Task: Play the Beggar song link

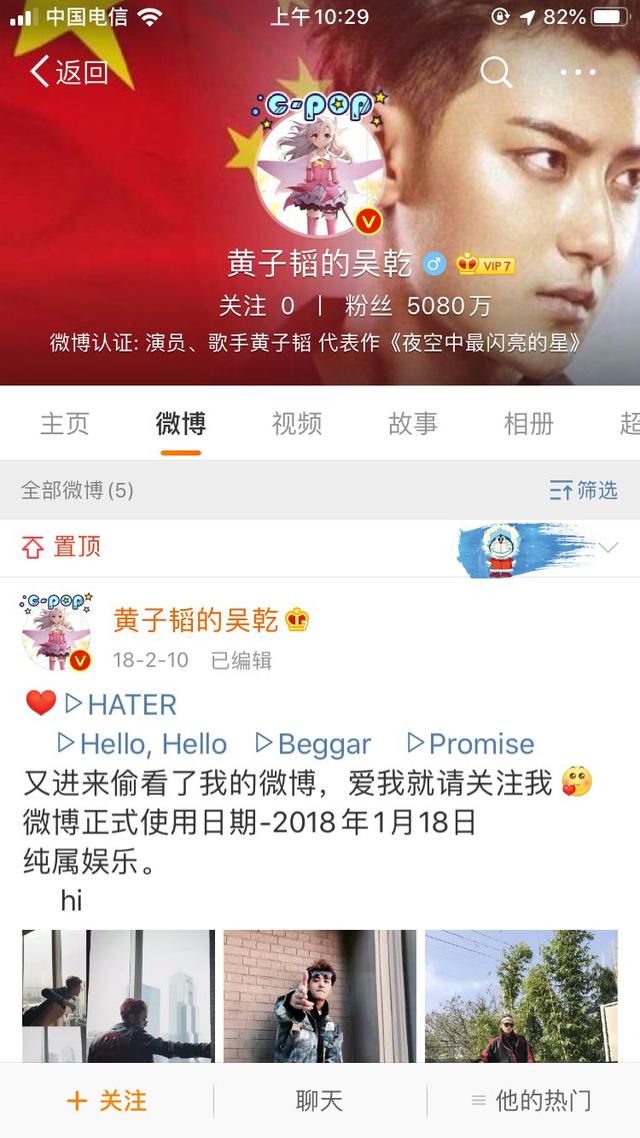Action: [313, 744]
